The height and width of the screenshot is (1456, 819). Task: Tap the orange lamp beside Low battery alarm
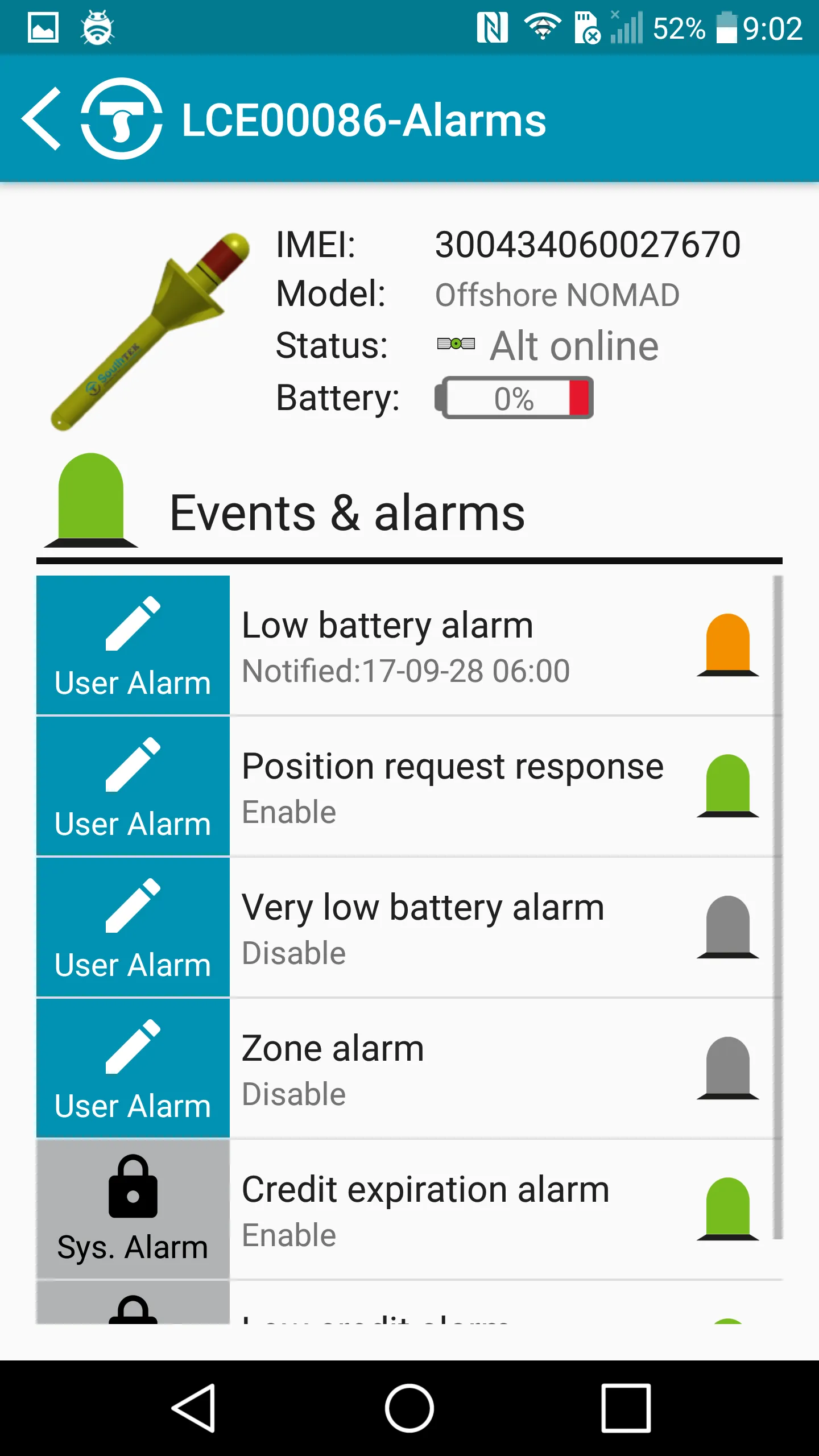coord(728,646)
